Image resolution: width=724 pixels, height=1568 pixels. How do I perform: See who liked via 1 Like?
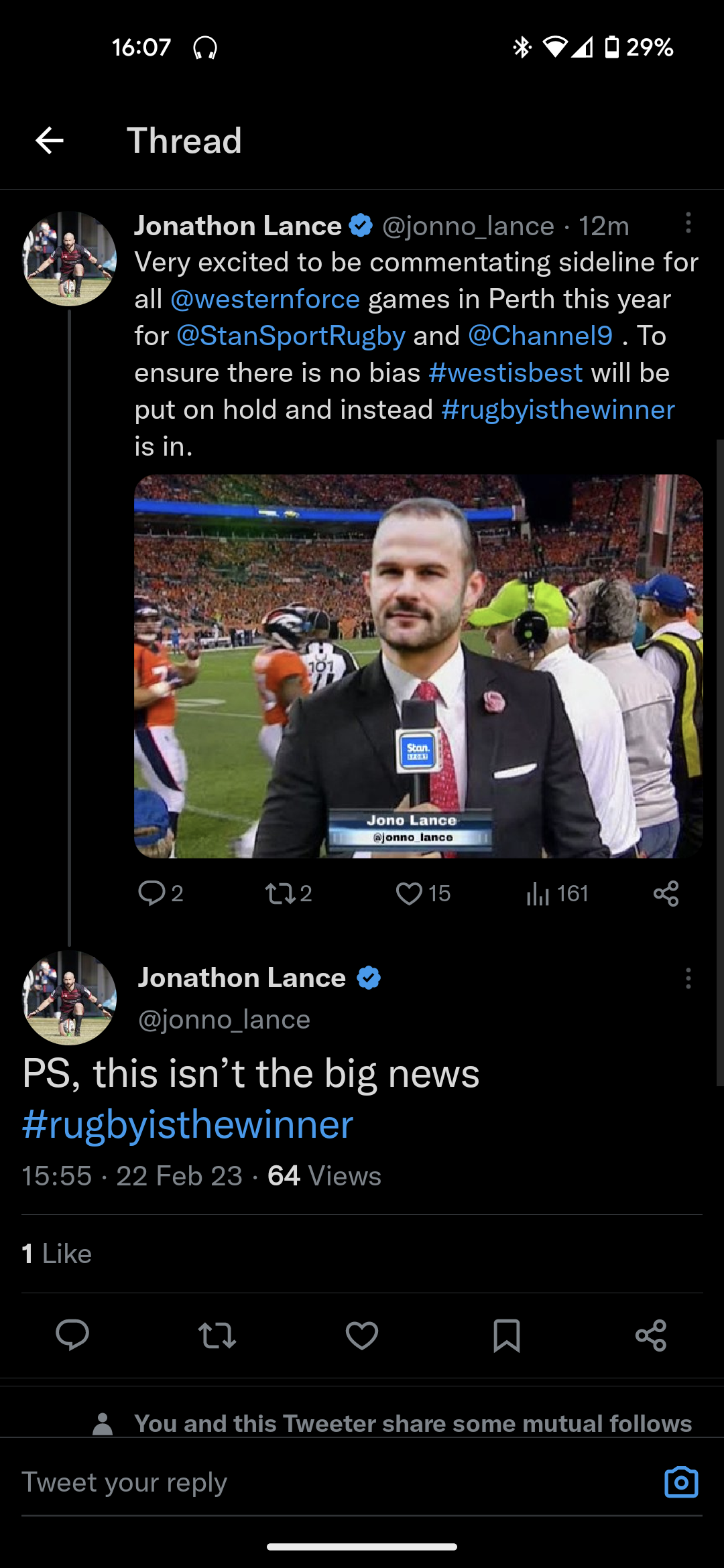click(x=57, y=1254)
